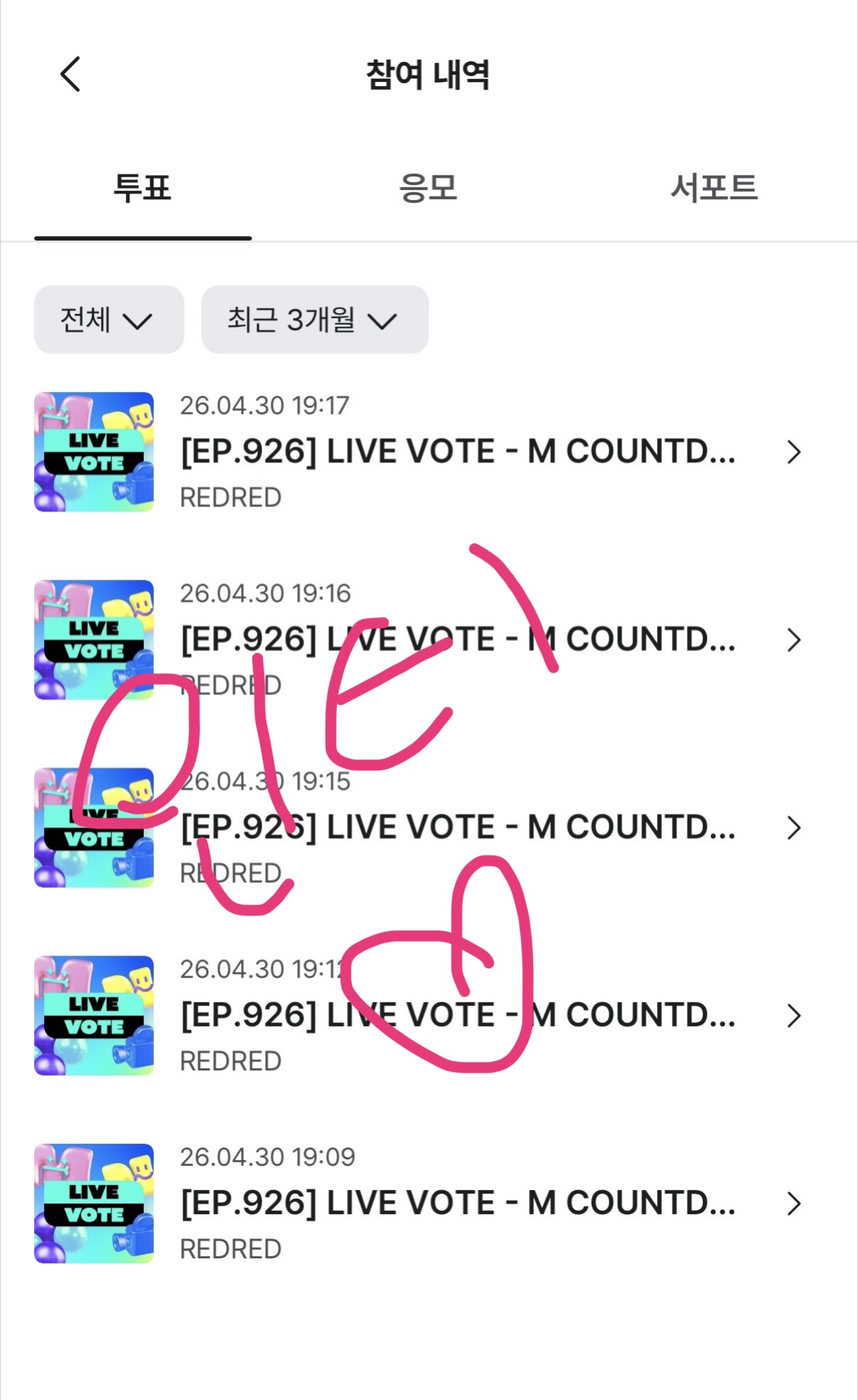Switch to the 서포트 tab

(714, 189)
